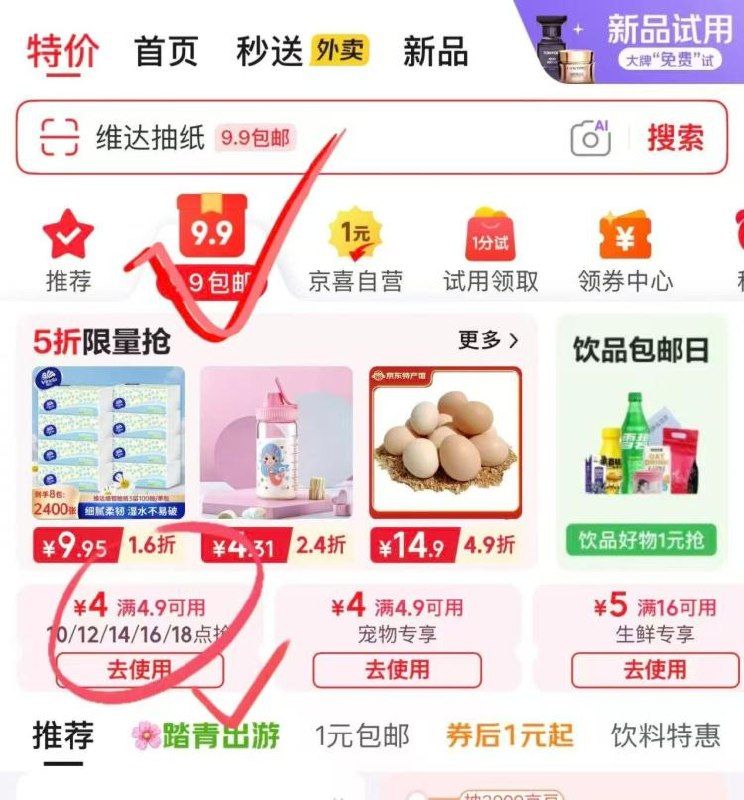Switch to the 新品 tab
744x800 pixels.
click(x=435, y=51)
